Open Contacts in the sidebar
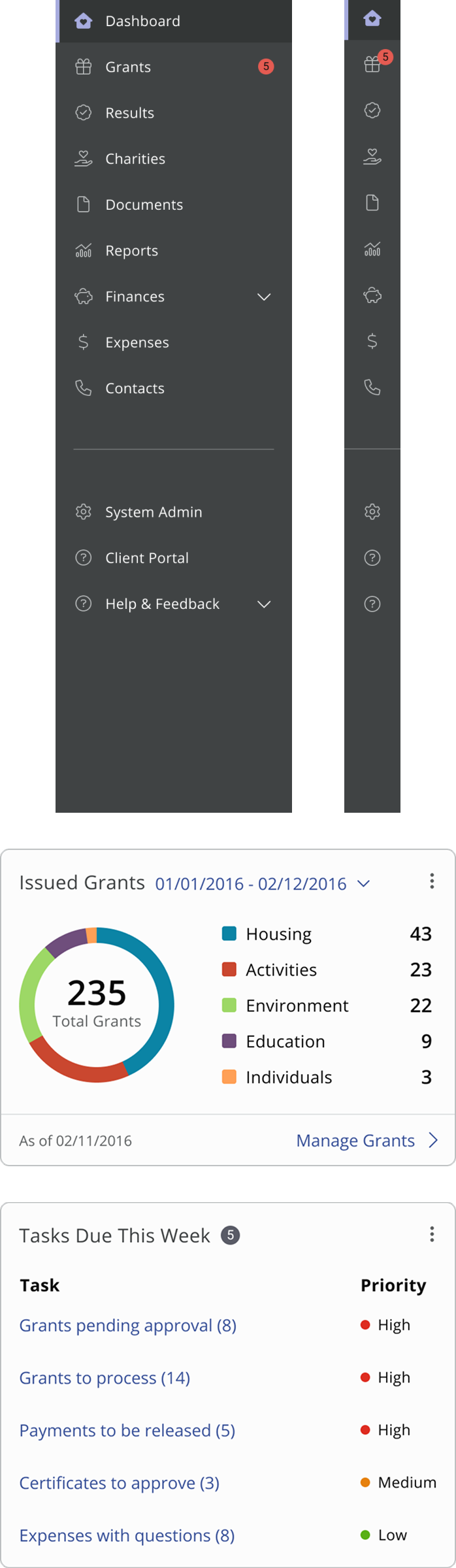The image size is (456, 1568). pyautogui.click(x=135, y=388)
